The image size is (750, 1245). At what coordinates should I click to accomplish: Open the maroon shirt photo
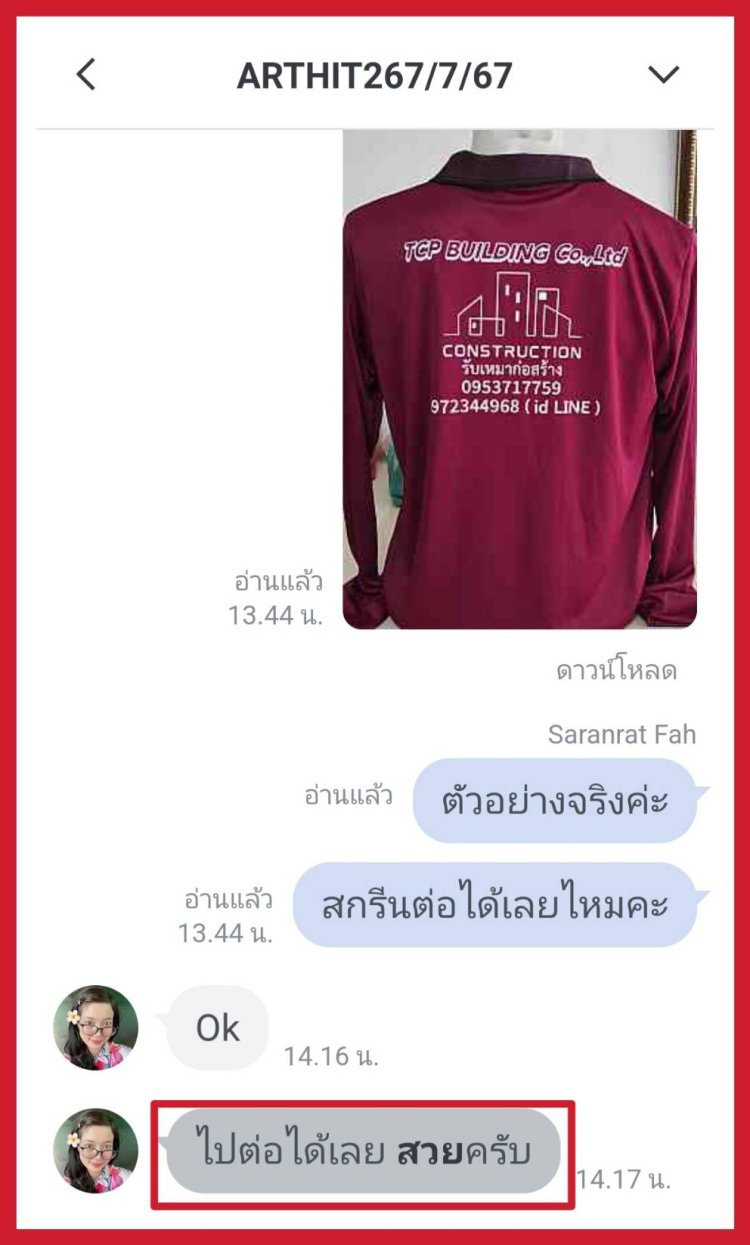click(519, 380)
